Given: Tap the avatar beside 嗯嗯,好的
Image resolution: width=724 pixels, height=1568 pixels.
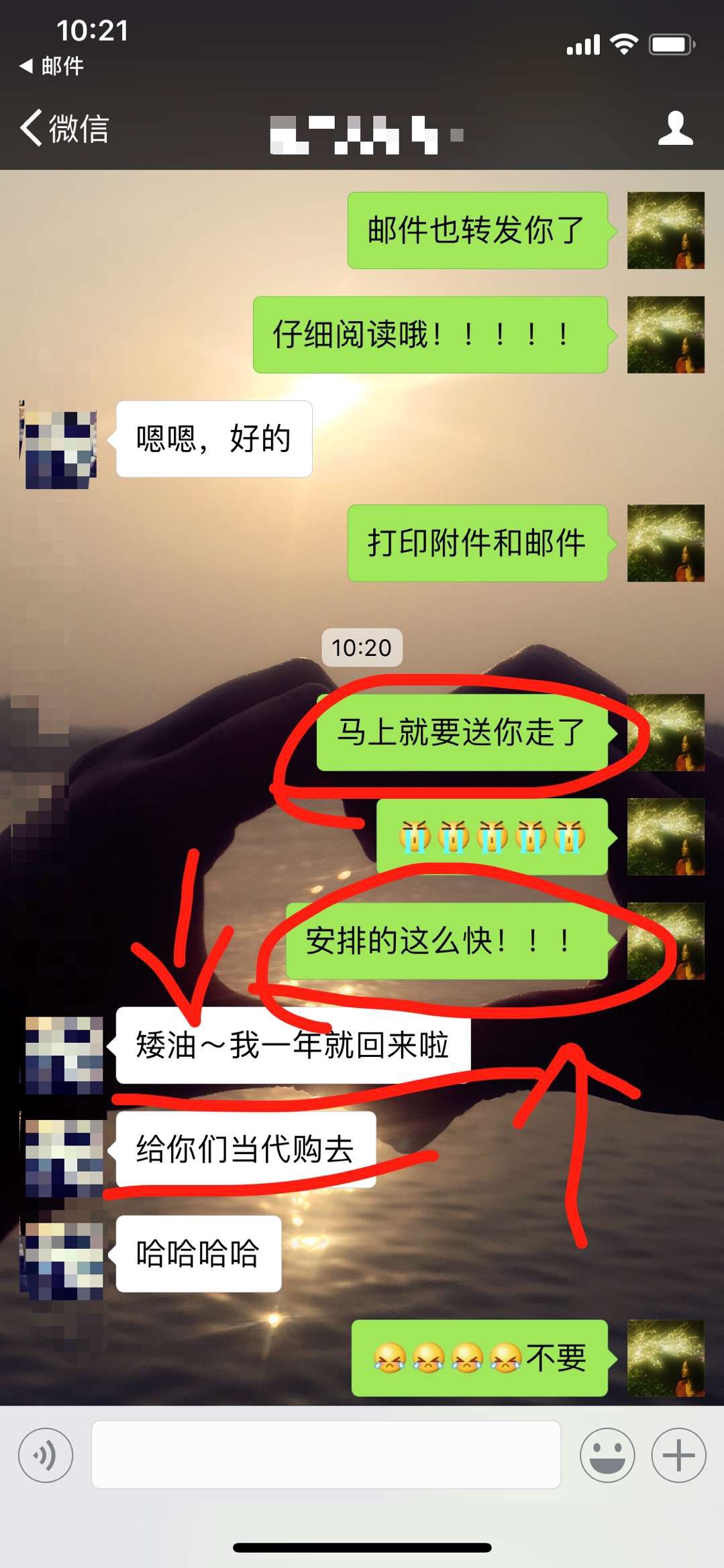Looking at the screenshot, I should (x=61, y=447).
